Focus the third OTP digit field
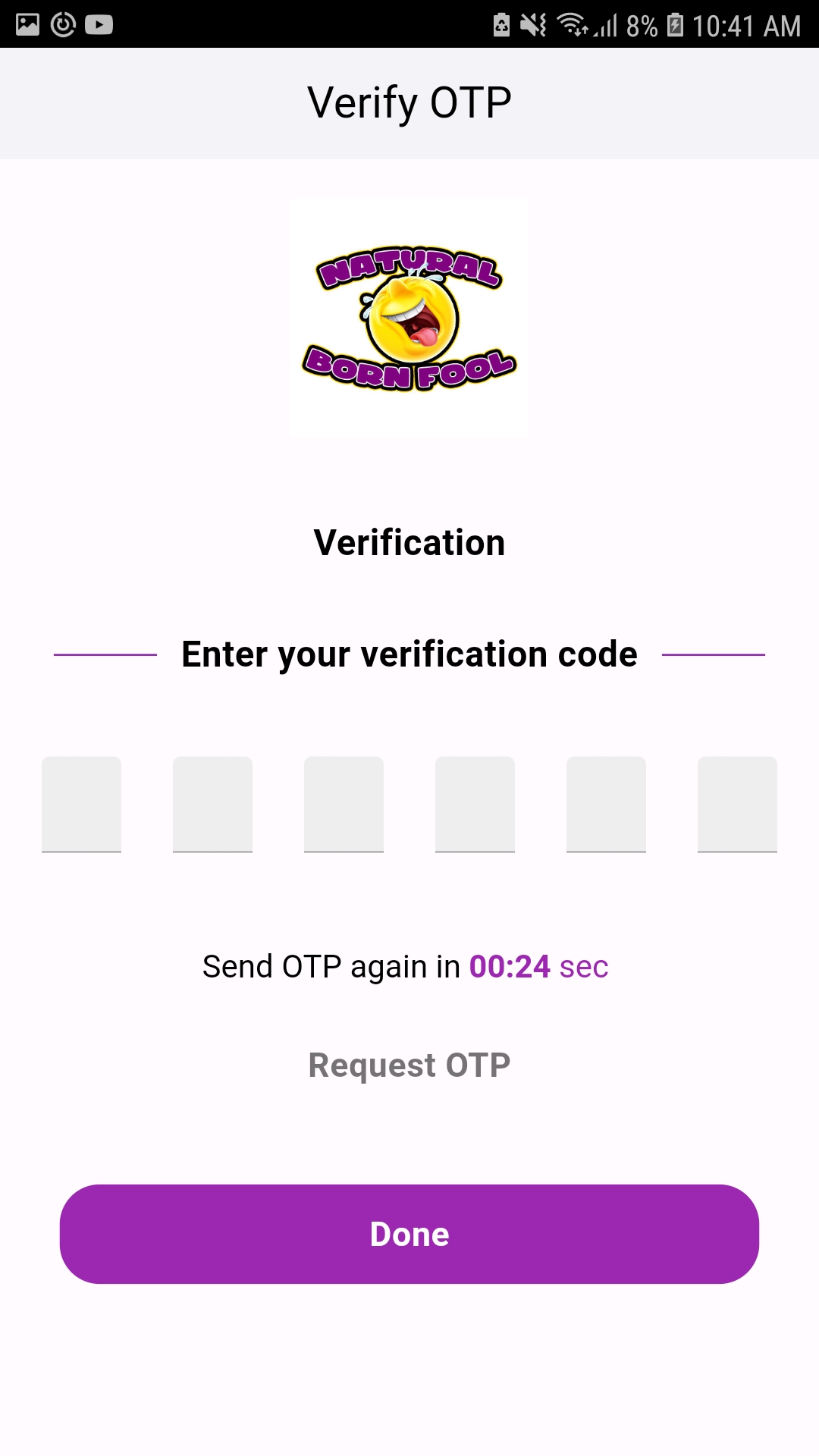Screen dimensions: 819x1456 pos(344,804)
